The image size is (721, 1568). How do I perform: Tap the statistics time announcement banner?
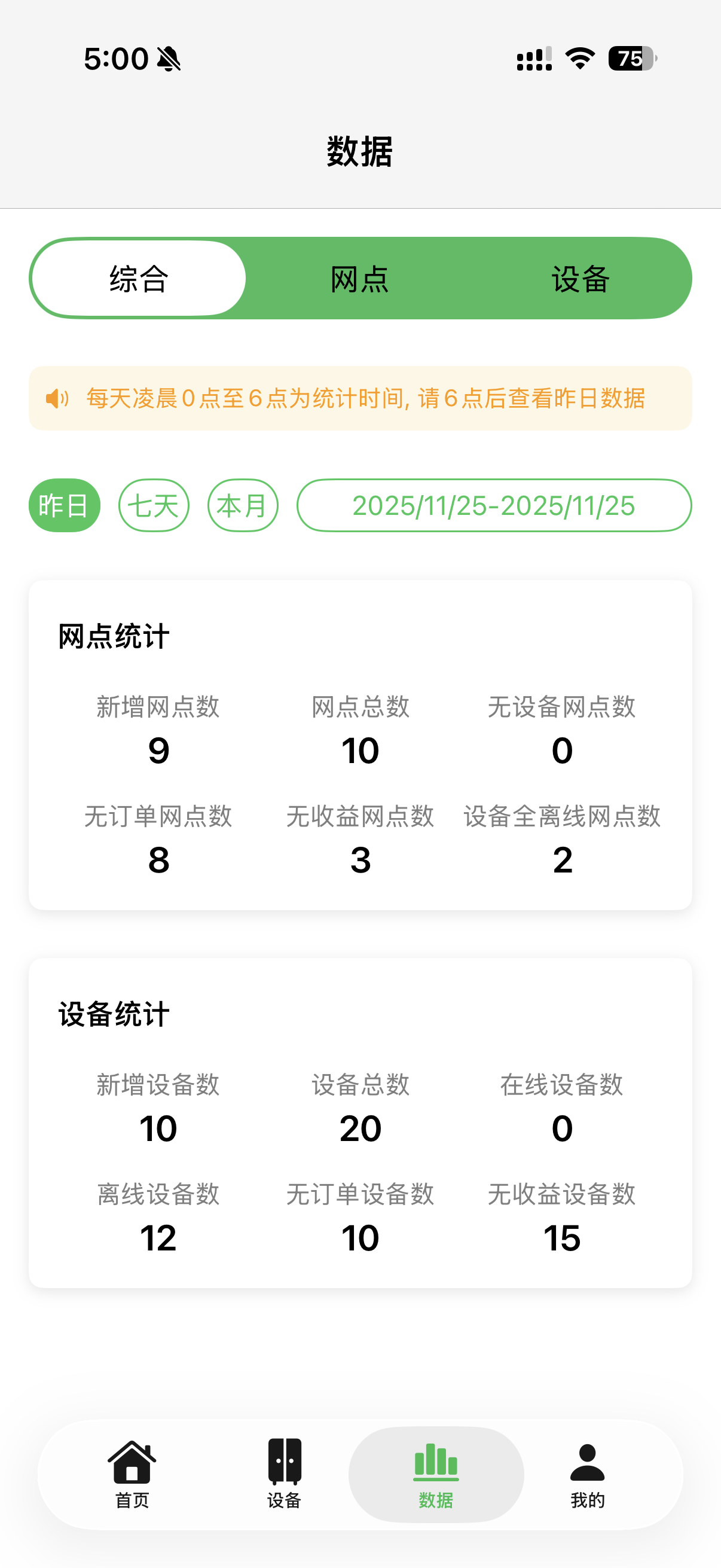point(360,399)
